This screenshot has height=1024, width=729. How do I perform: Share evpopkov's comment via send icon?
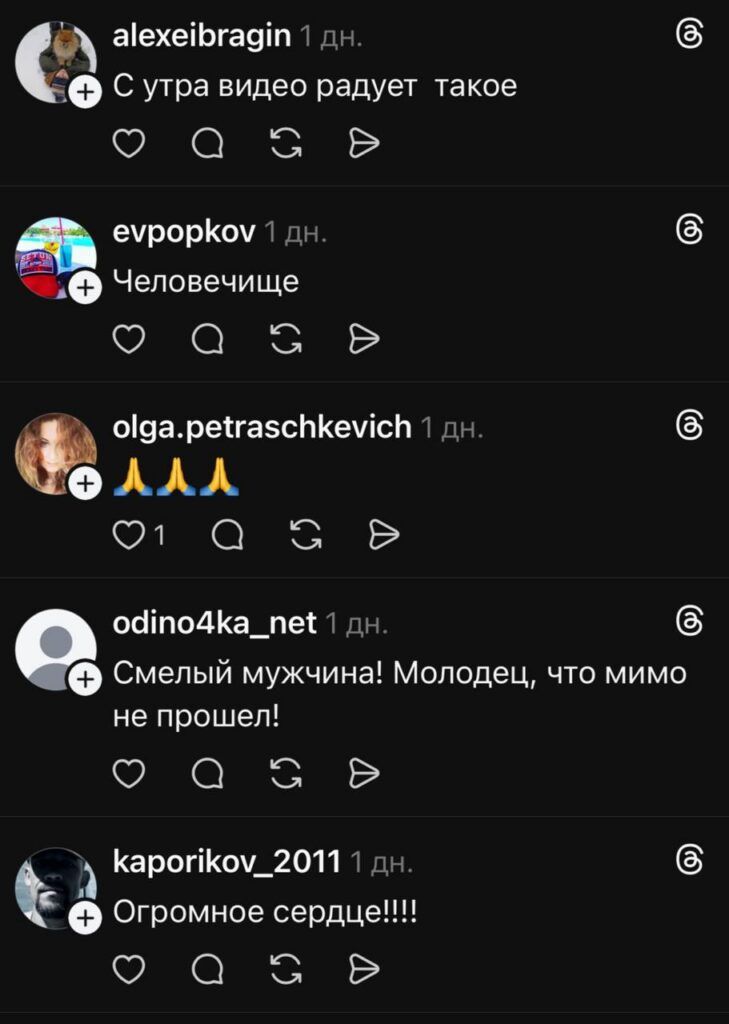point(364,341)
